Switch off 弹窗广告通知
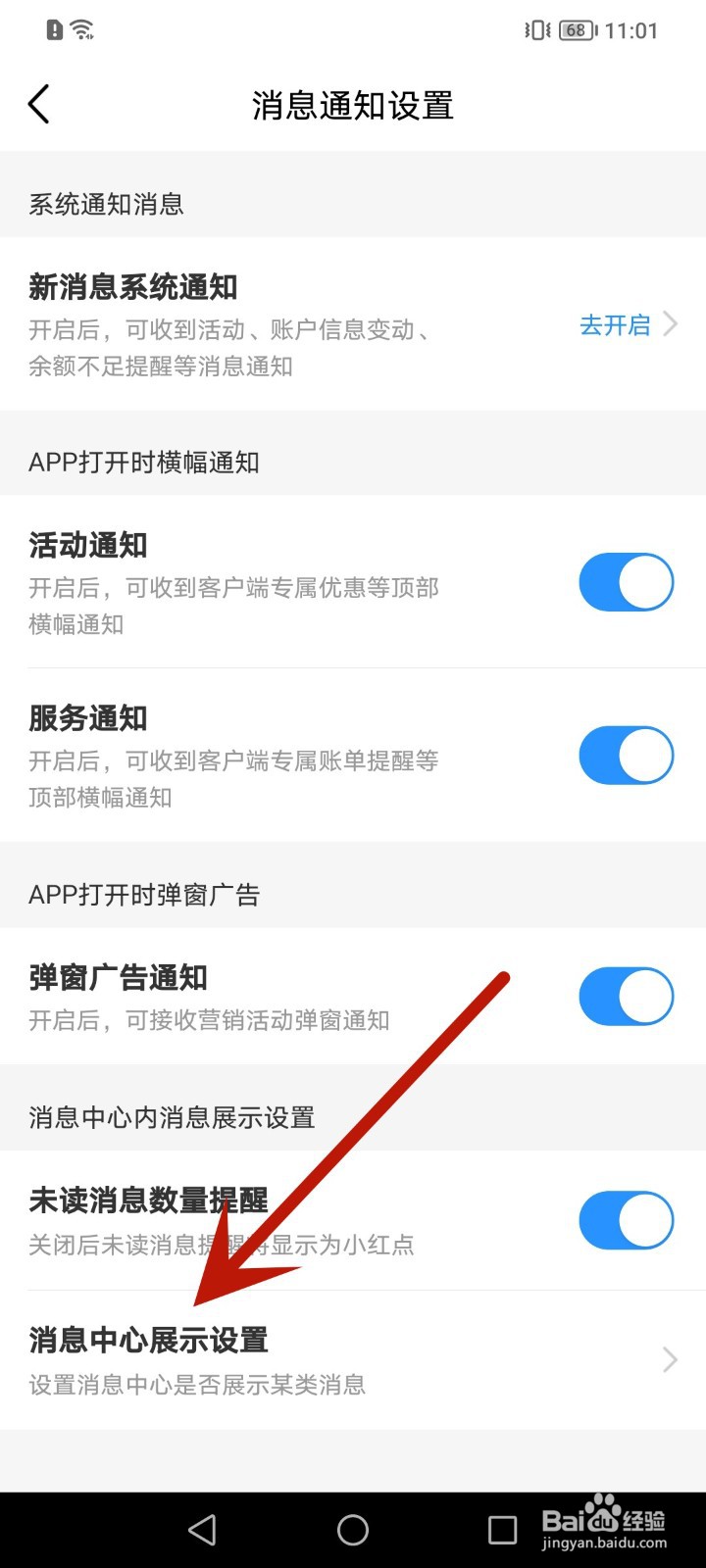 coord(626,996)
